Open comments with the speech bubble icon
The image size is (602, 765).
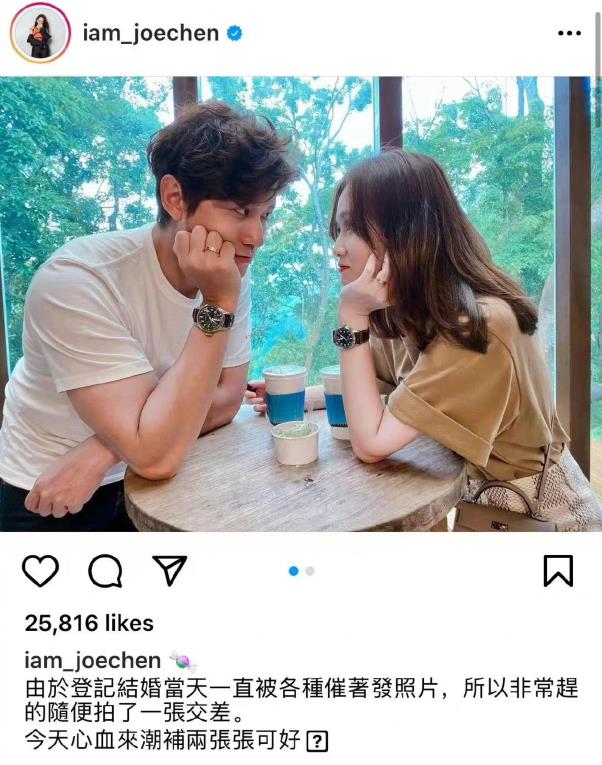pos(105,570)
